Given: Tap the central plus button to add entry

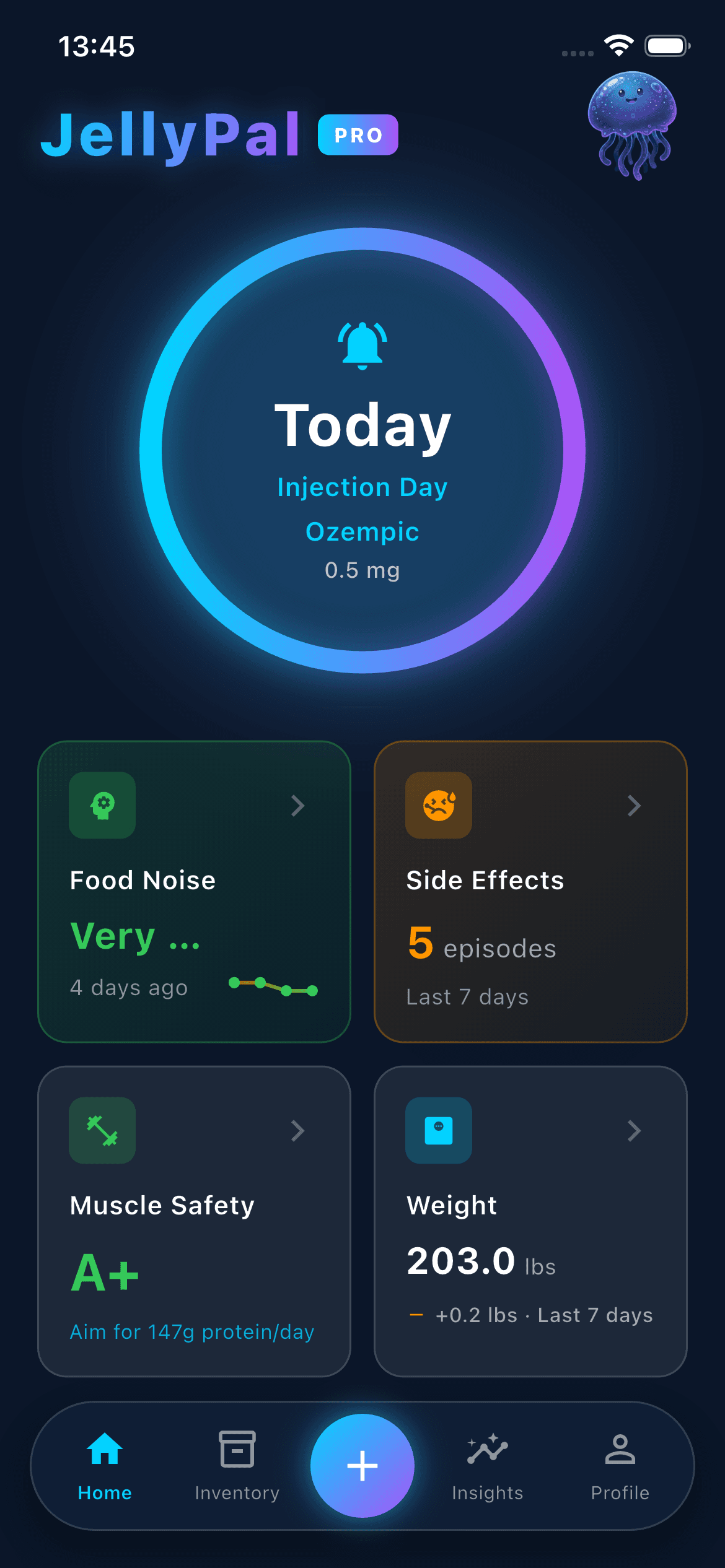Looking at the screenshot, I should [x=362, y=1465].
